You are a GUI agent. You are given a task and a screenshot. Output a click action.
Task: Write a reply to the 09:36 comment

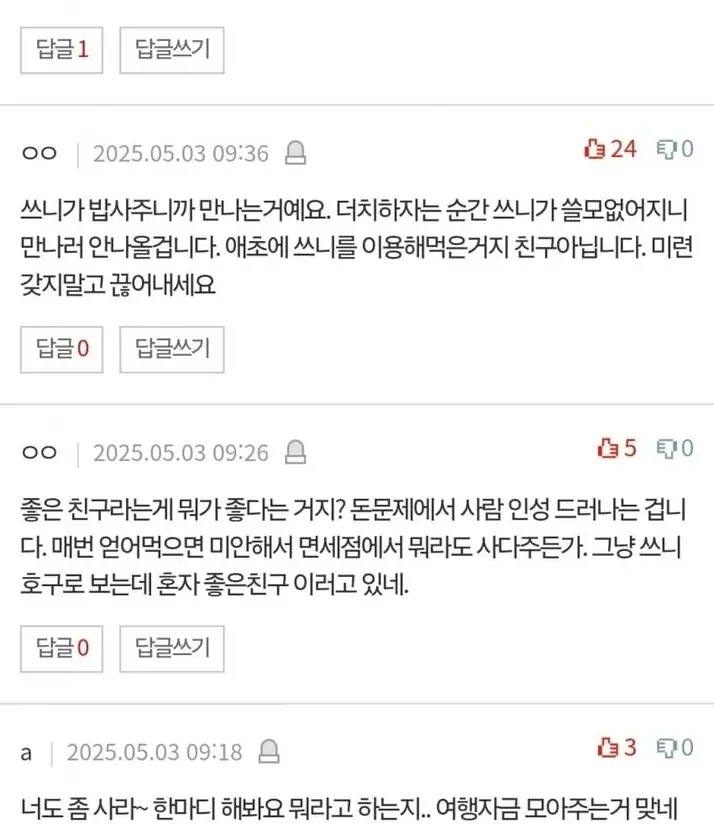[x=171, y=348]
